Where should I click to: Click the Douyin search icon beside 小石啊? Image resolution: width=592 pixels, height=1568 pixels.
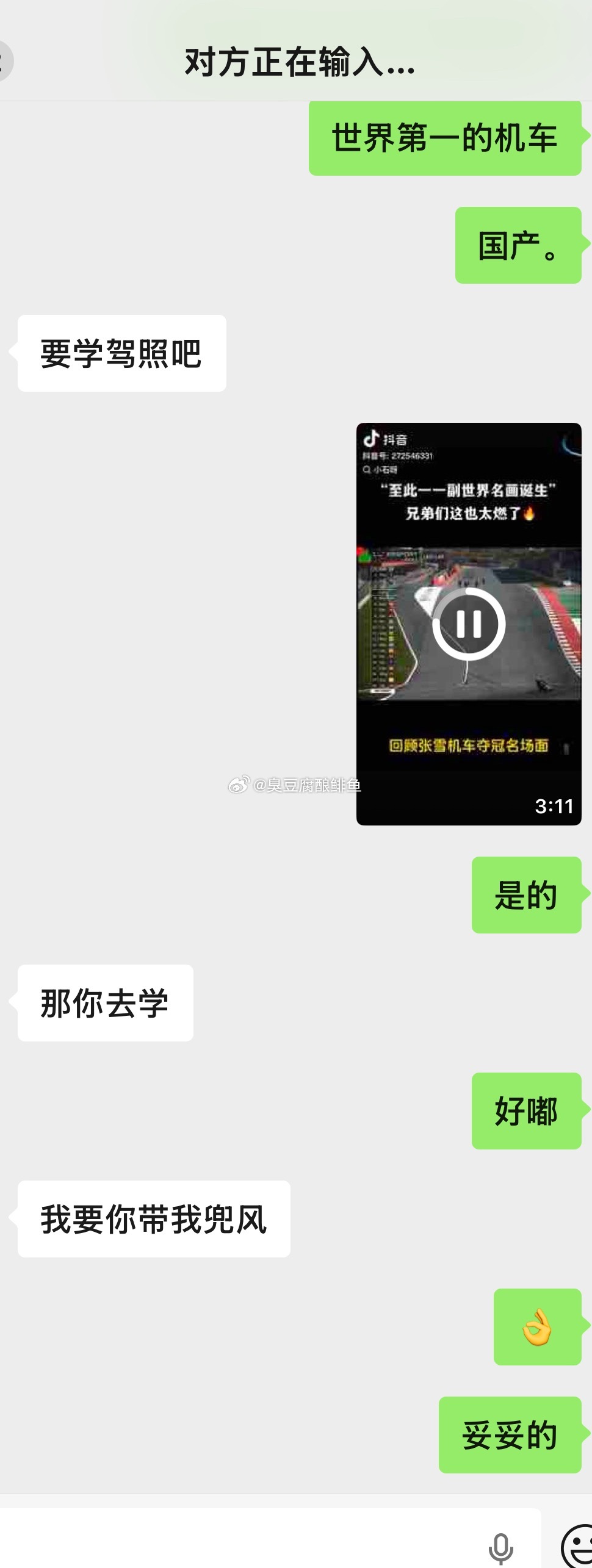click(366, 470)
